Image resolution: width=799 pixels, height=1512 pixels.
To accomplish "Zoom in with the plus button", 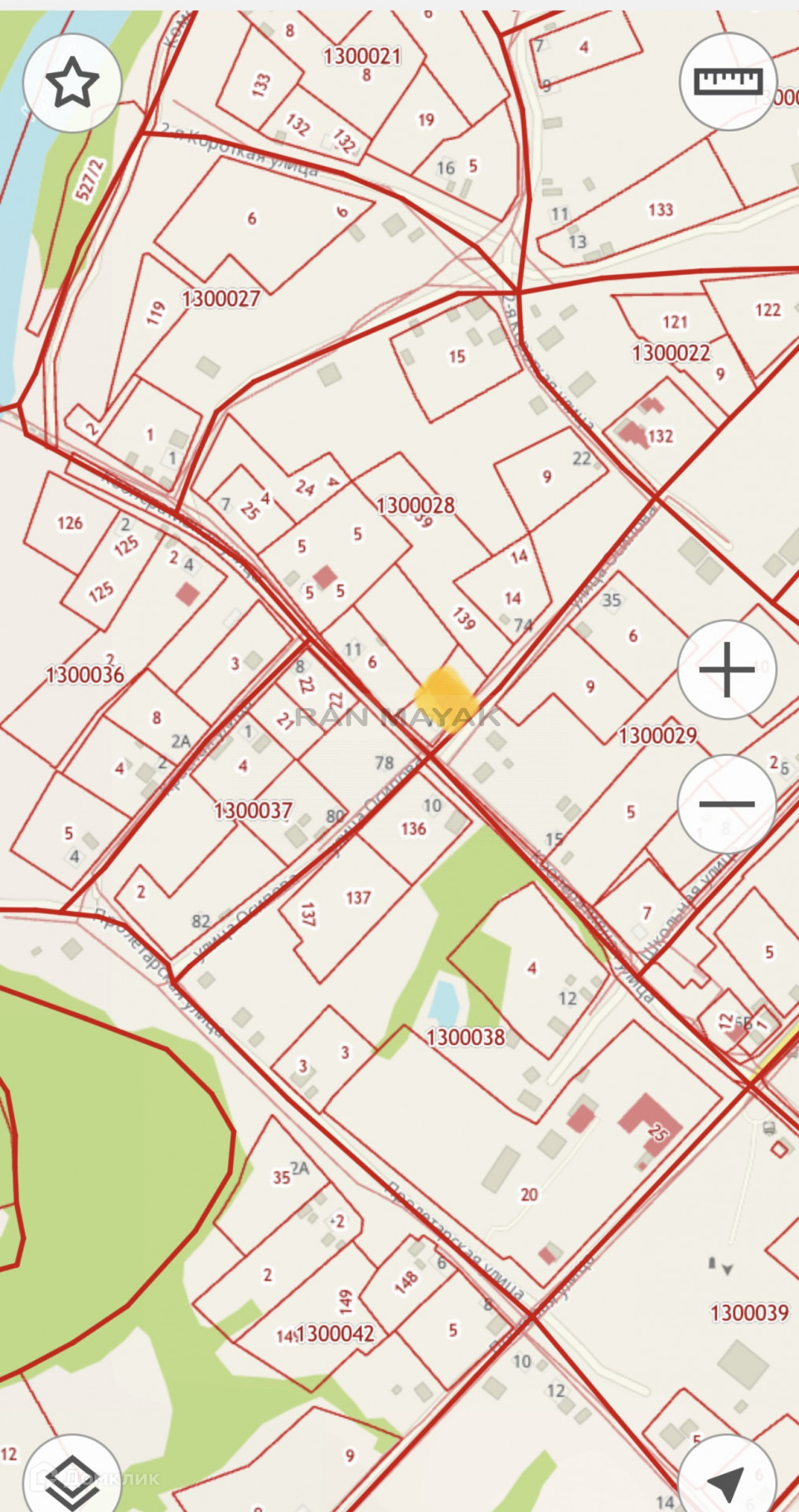I will pos(727,669).
